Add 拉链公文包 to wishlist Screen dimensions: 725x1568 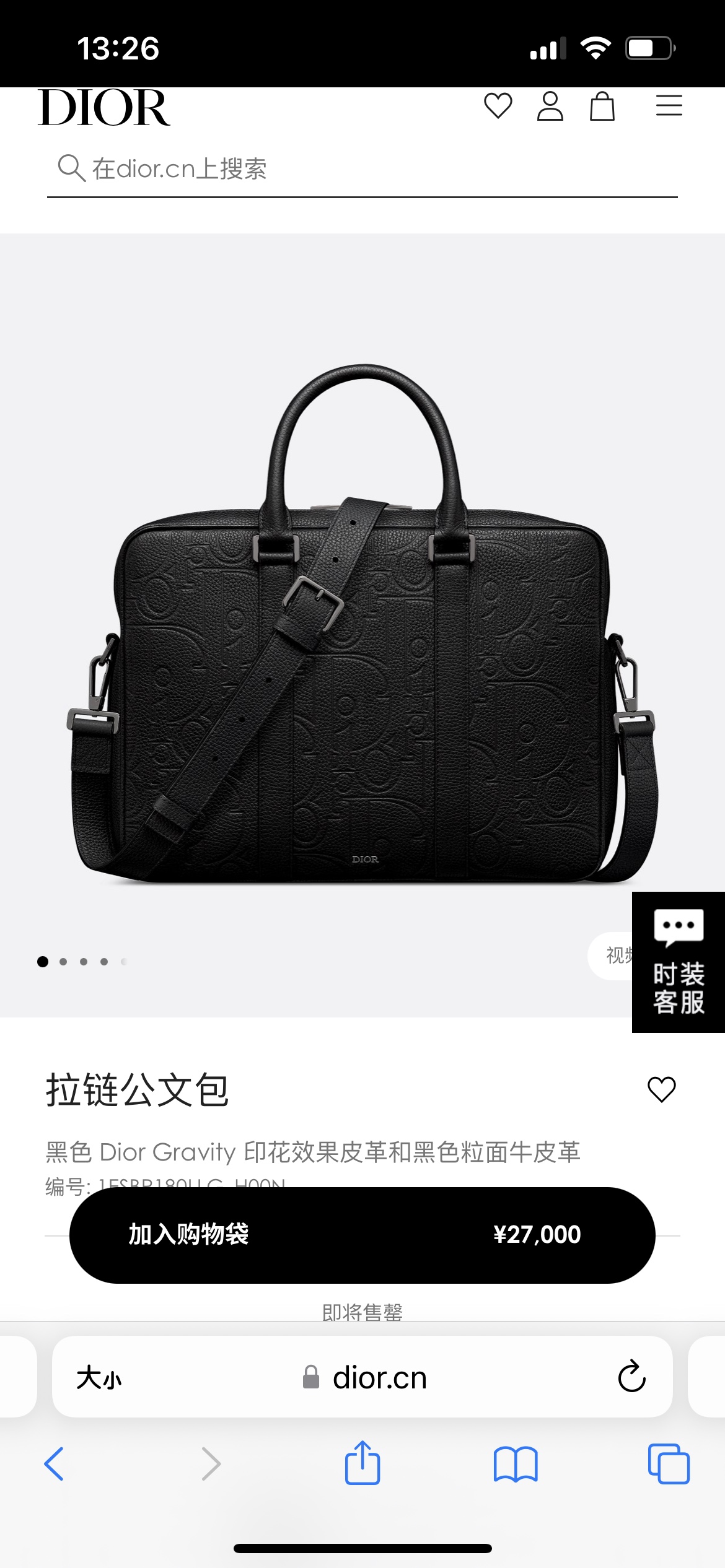pyautogui.click(x=661, y=1089)
